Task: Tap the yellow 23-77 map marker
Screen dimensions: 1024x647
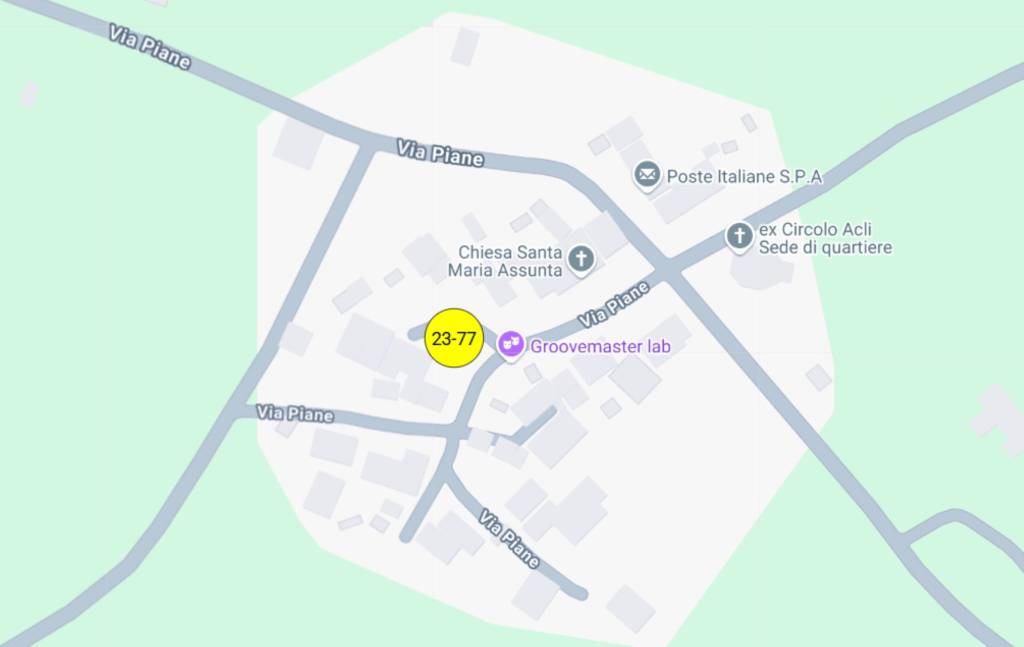Action: coord(454,338)
